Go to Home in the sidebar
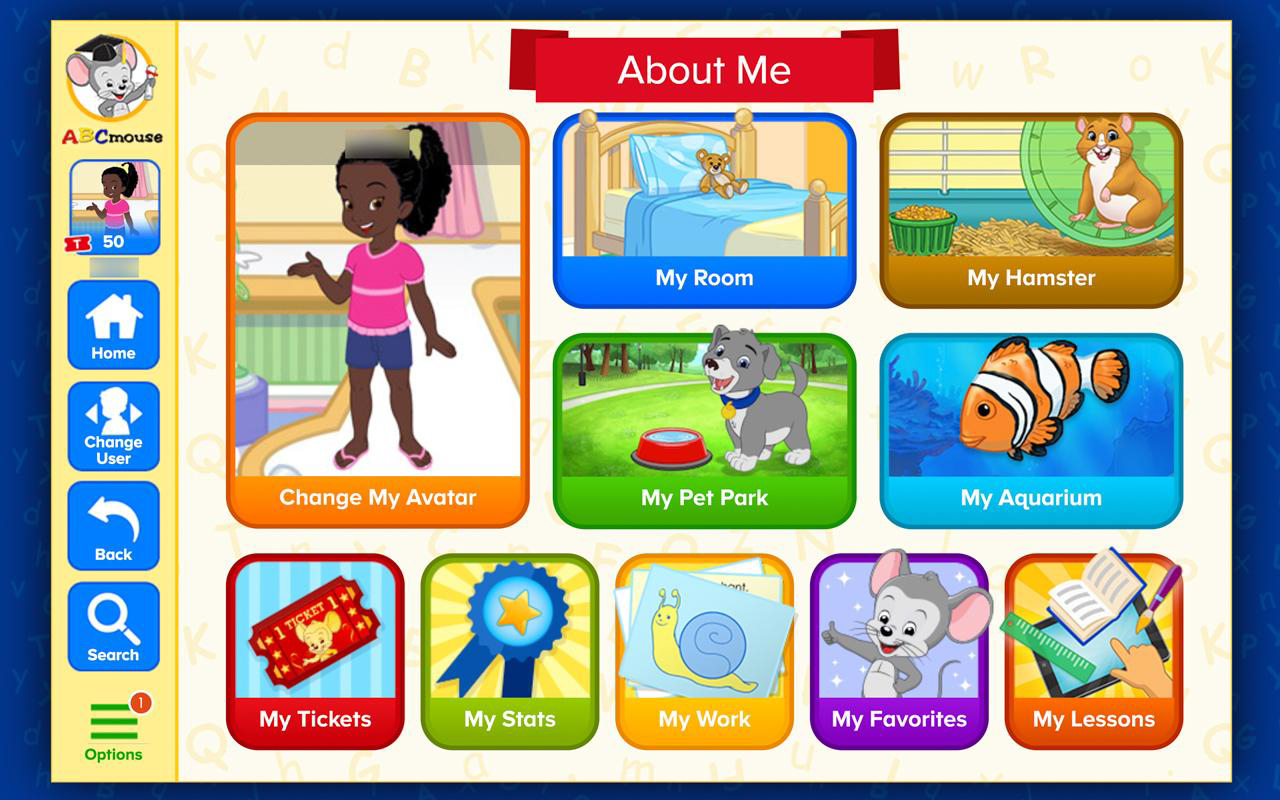The width and height of the screenshot is (1280, 800). click(113, 325)
